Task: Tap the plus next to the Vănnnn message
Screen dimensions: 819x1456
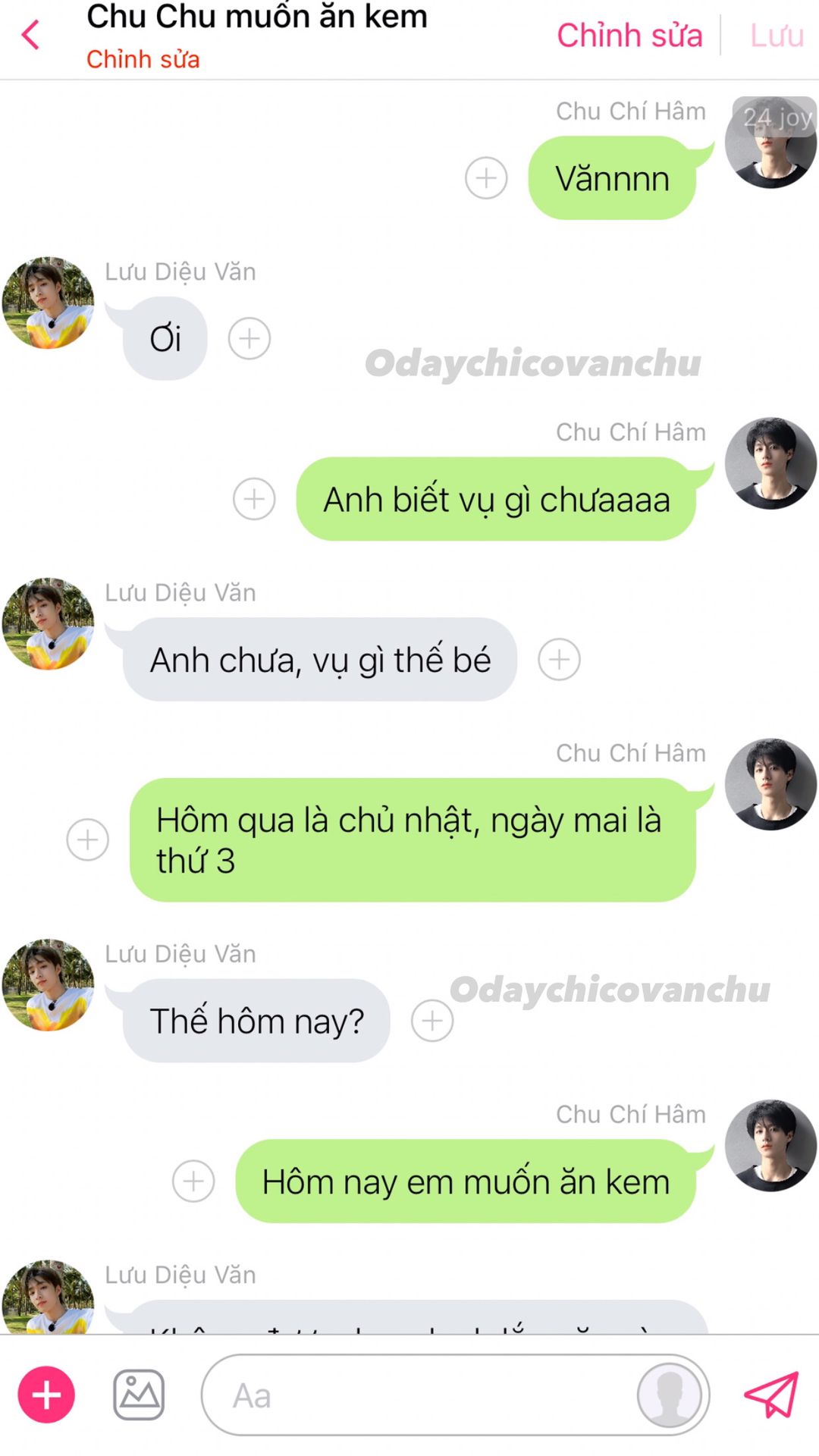Action: pyautogui.click(x=486, y=178)
